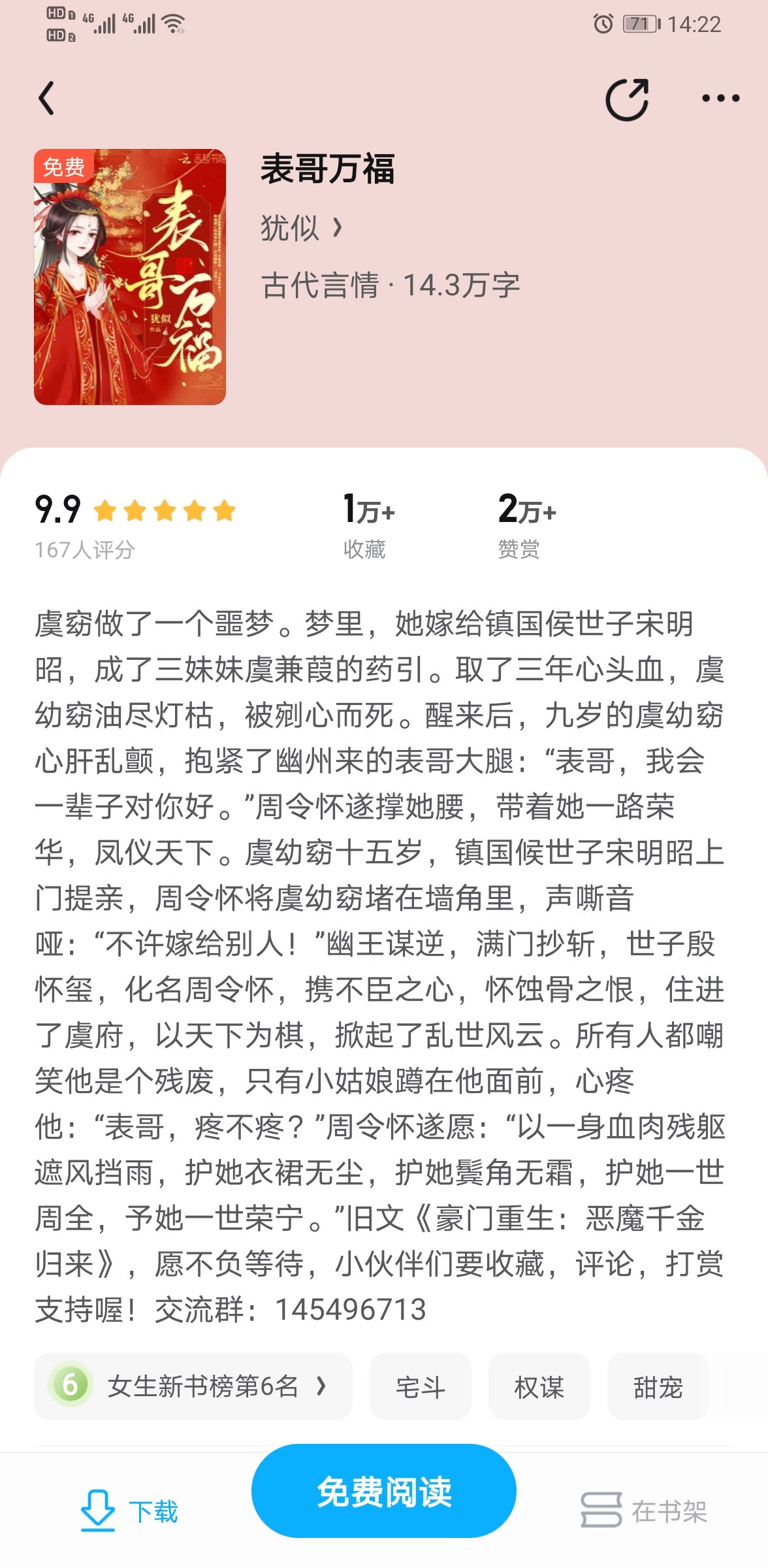Open the three-dot overflow menu
Screen dimensions: 768x1568
click(x=720, y=99)
